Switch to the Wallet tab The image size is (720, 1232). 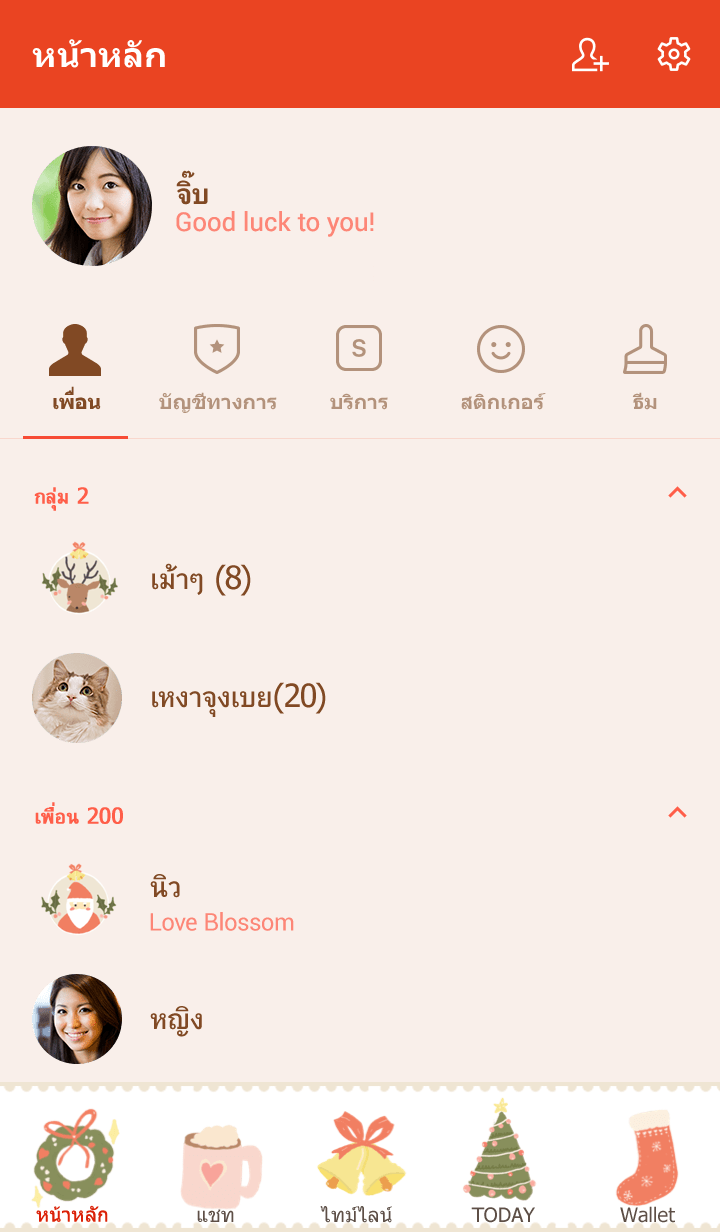tap(647, 1163)
